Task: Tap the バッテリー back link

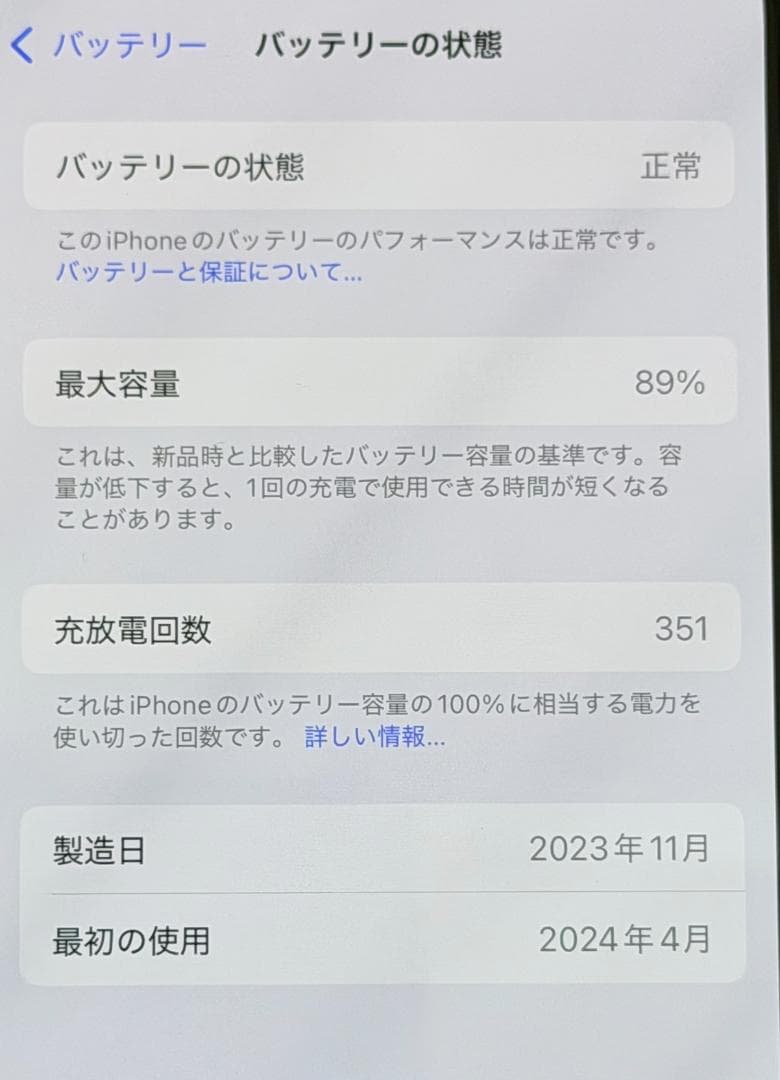Action: click(130, 44)
